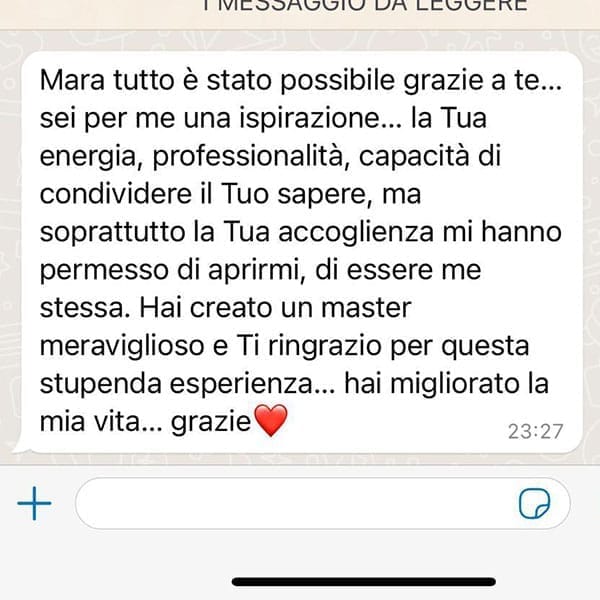Open the attachment plus menu
This screenshot has width=600, height=600.
[35, 505]
